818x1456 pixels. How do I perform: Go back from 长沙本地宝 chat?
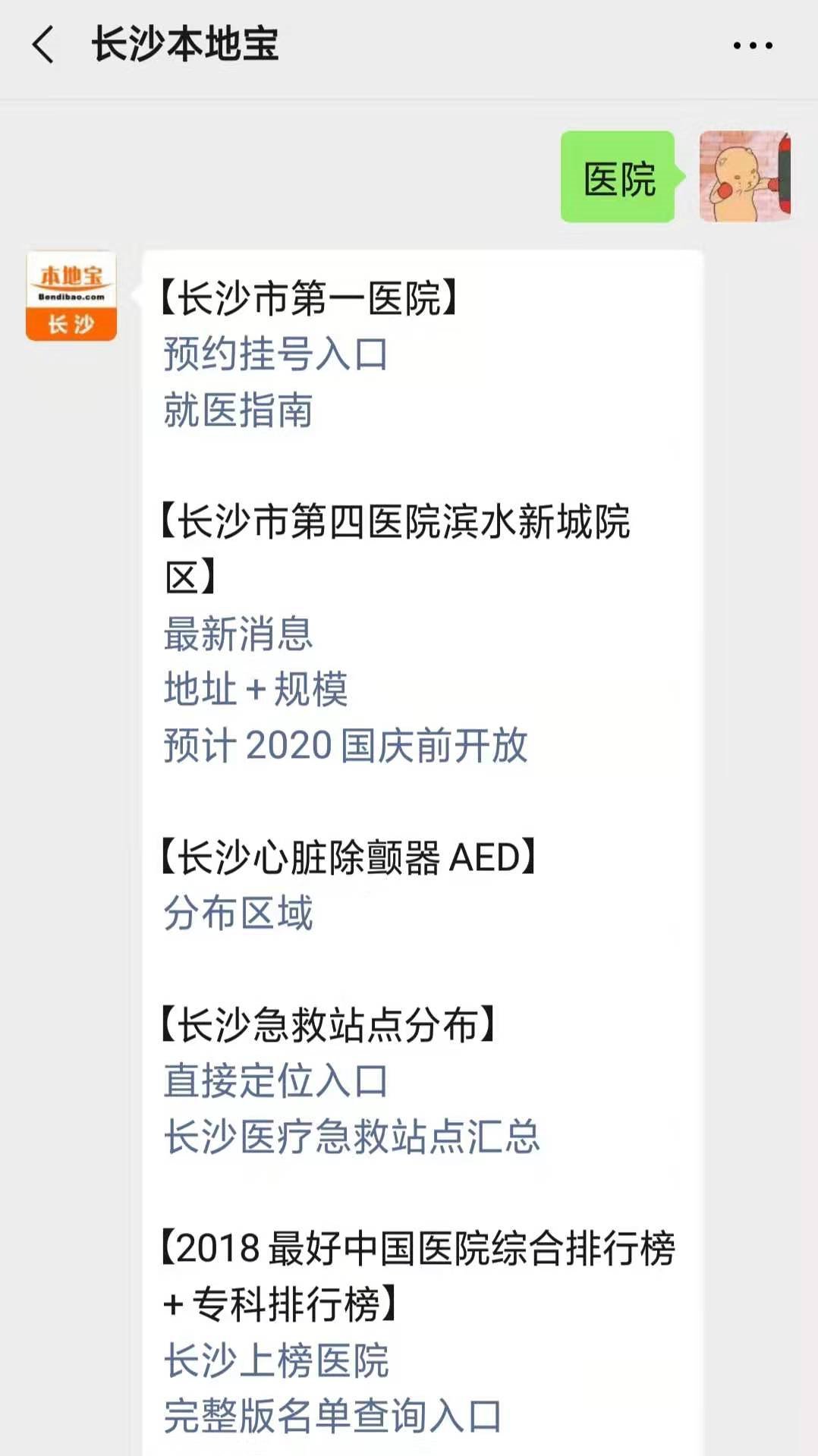43,45
